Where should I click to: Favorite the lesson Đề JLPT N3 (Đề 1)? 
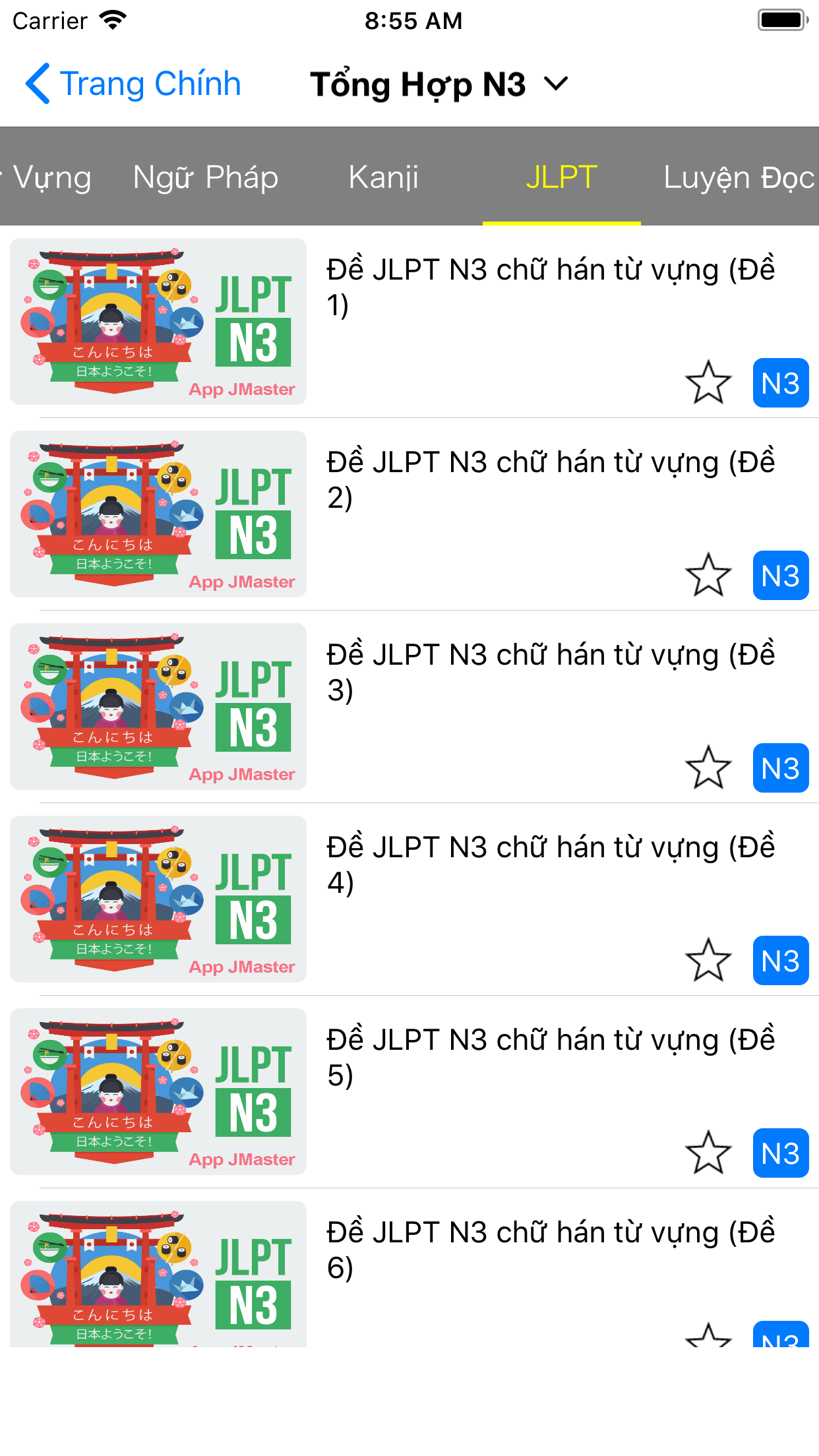[708, 382]
